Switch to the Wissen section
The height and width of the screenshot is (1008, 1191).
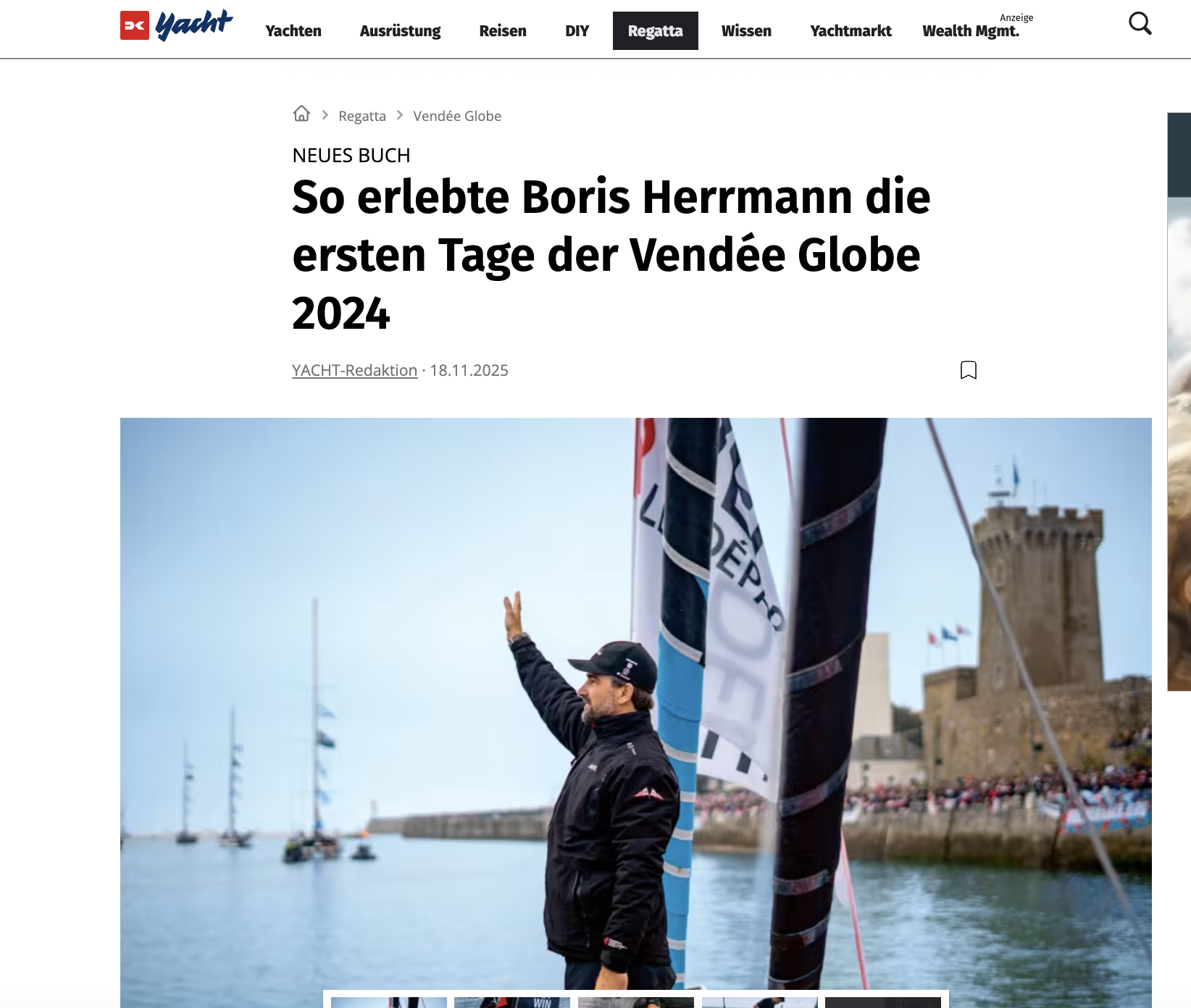[746, 31]
